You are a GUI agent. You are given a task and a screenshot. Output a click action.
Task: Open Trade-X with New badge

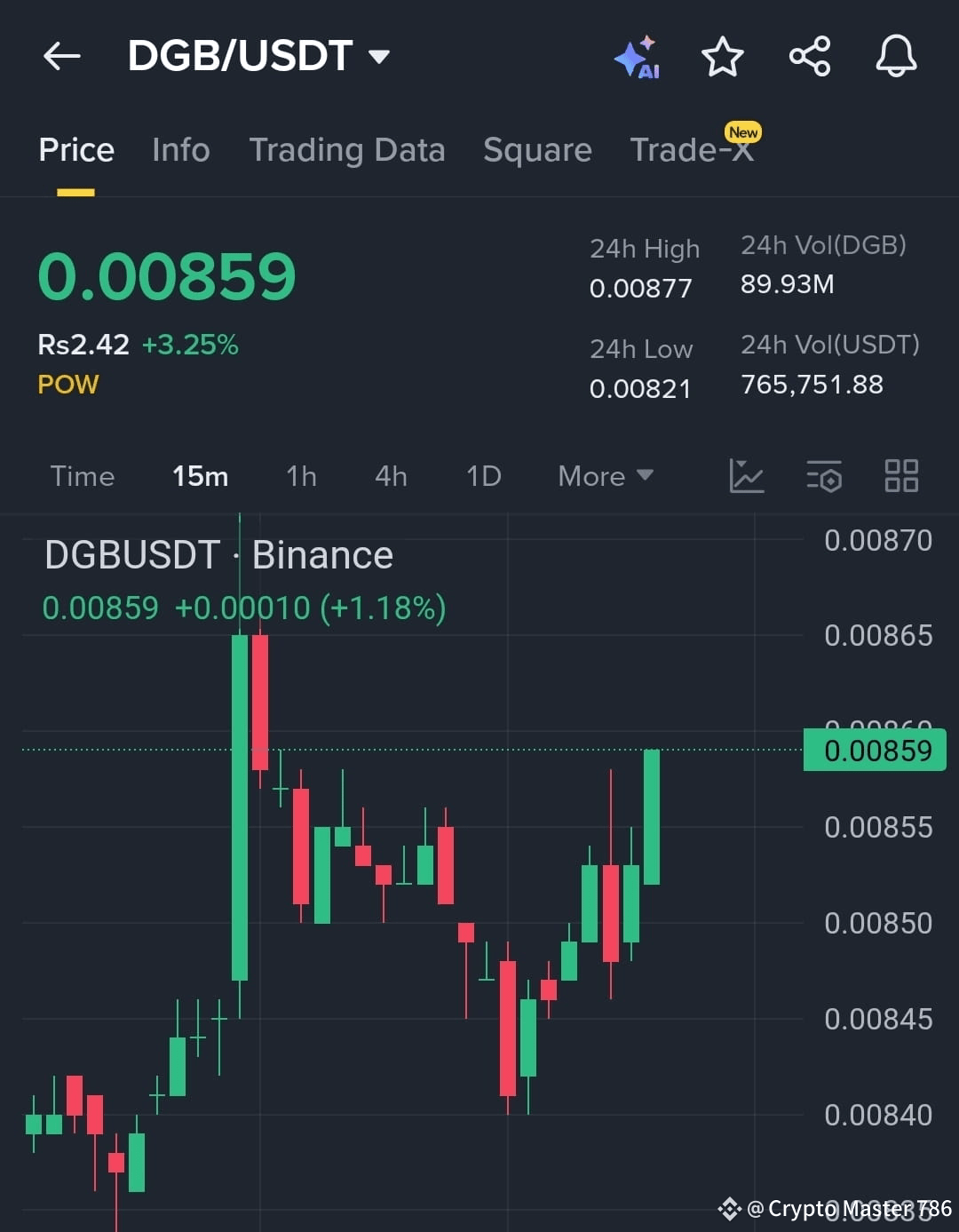pyautogui.click(x=692, y=149)
